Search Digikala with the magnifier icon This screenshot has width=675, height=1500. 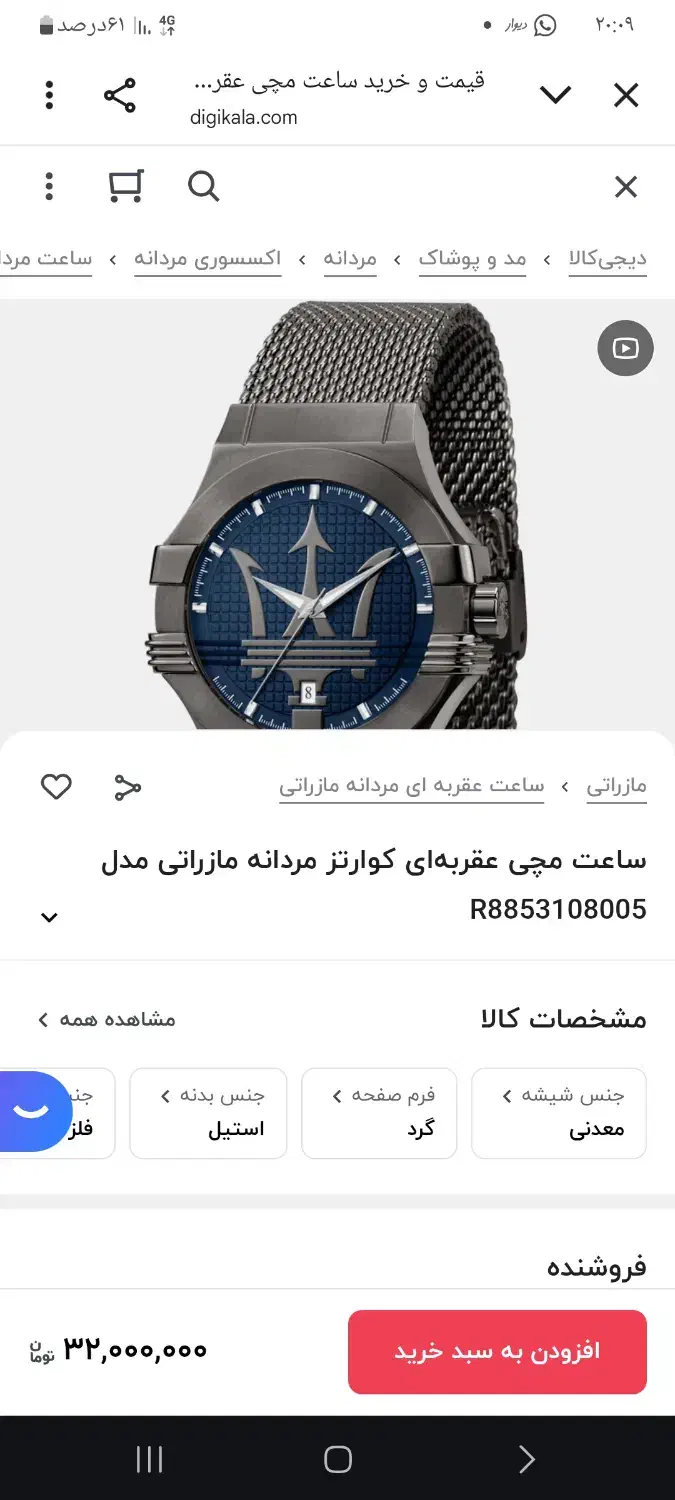pos(203,186)
